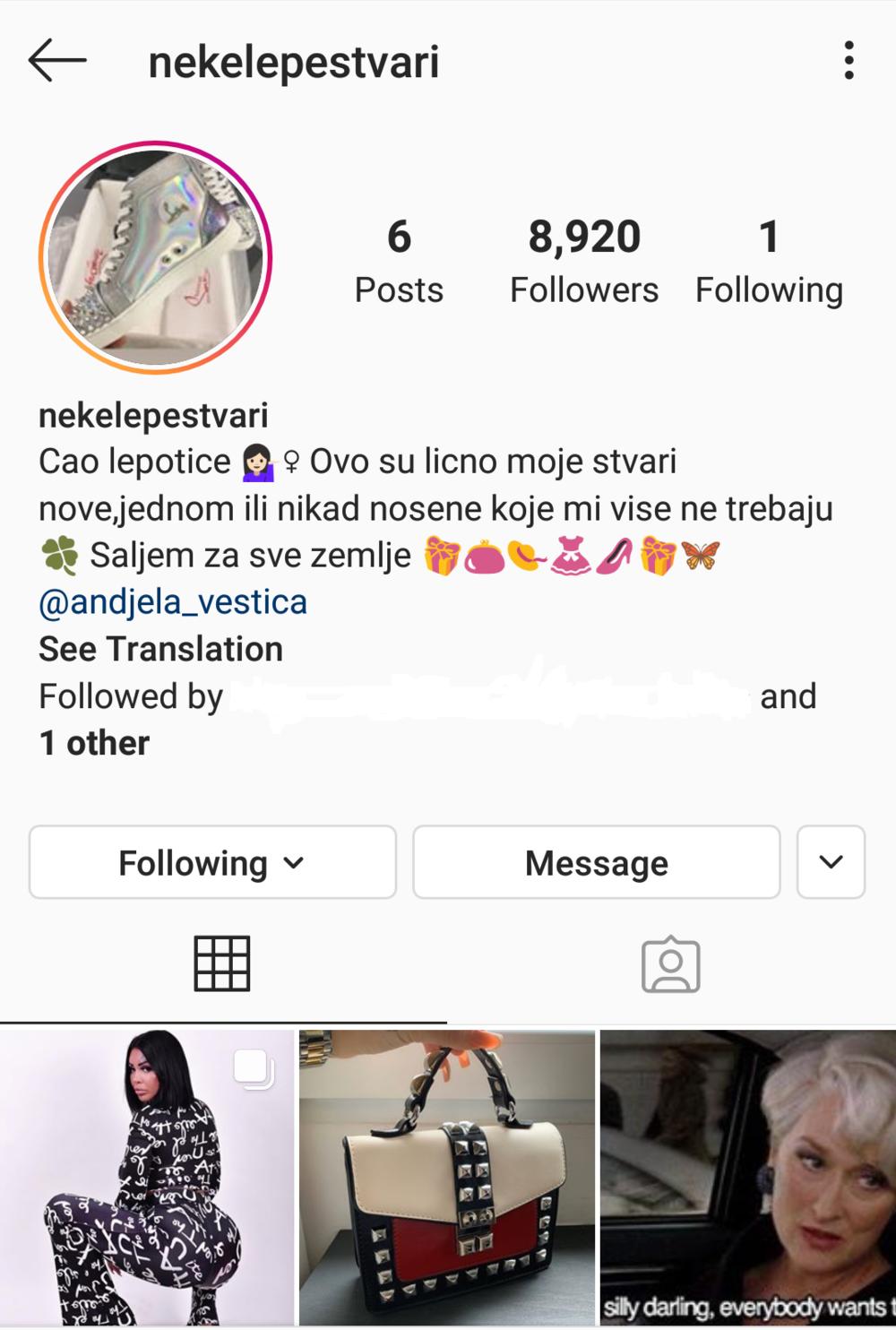This screenshot has width=896, height=1330.
Task: Tap See Translation for the bio
Action: point(160,649)
